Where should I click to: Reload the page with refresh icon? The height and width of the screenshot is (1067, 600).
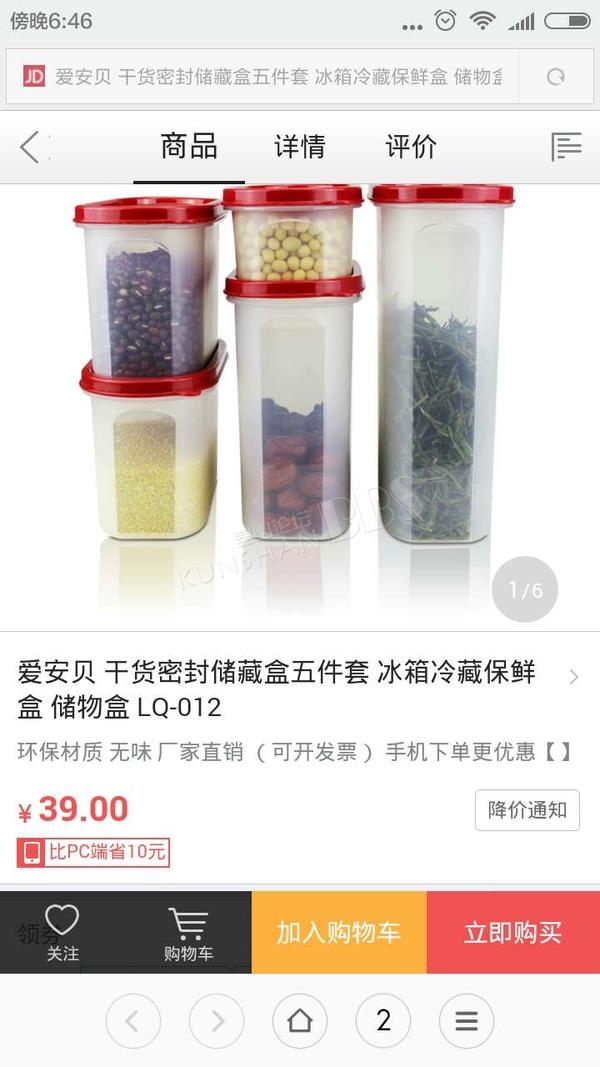pos(556,76)
